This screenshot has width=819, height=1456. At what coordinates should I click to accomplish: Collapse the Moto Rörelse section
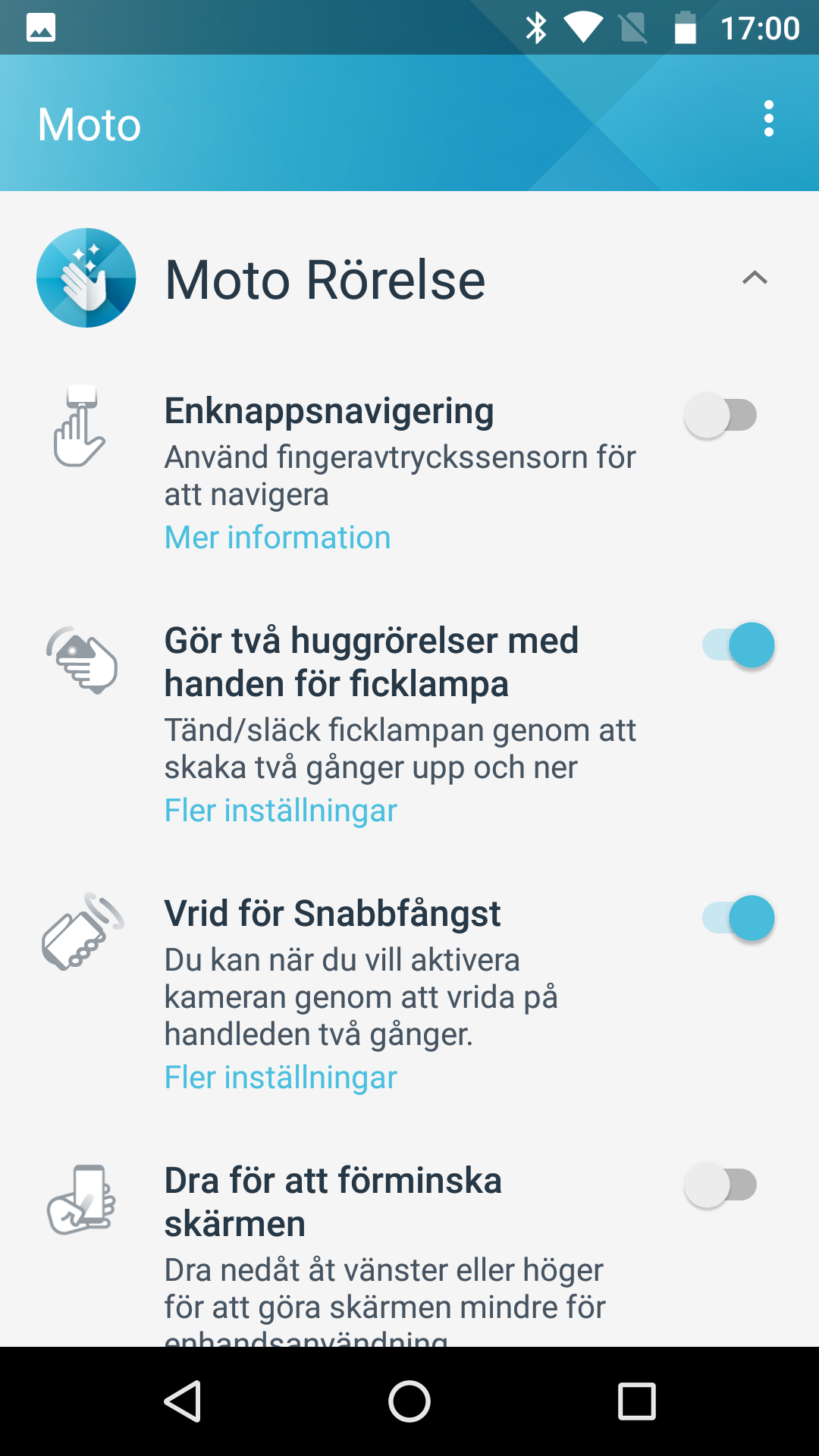pos(754,278)
